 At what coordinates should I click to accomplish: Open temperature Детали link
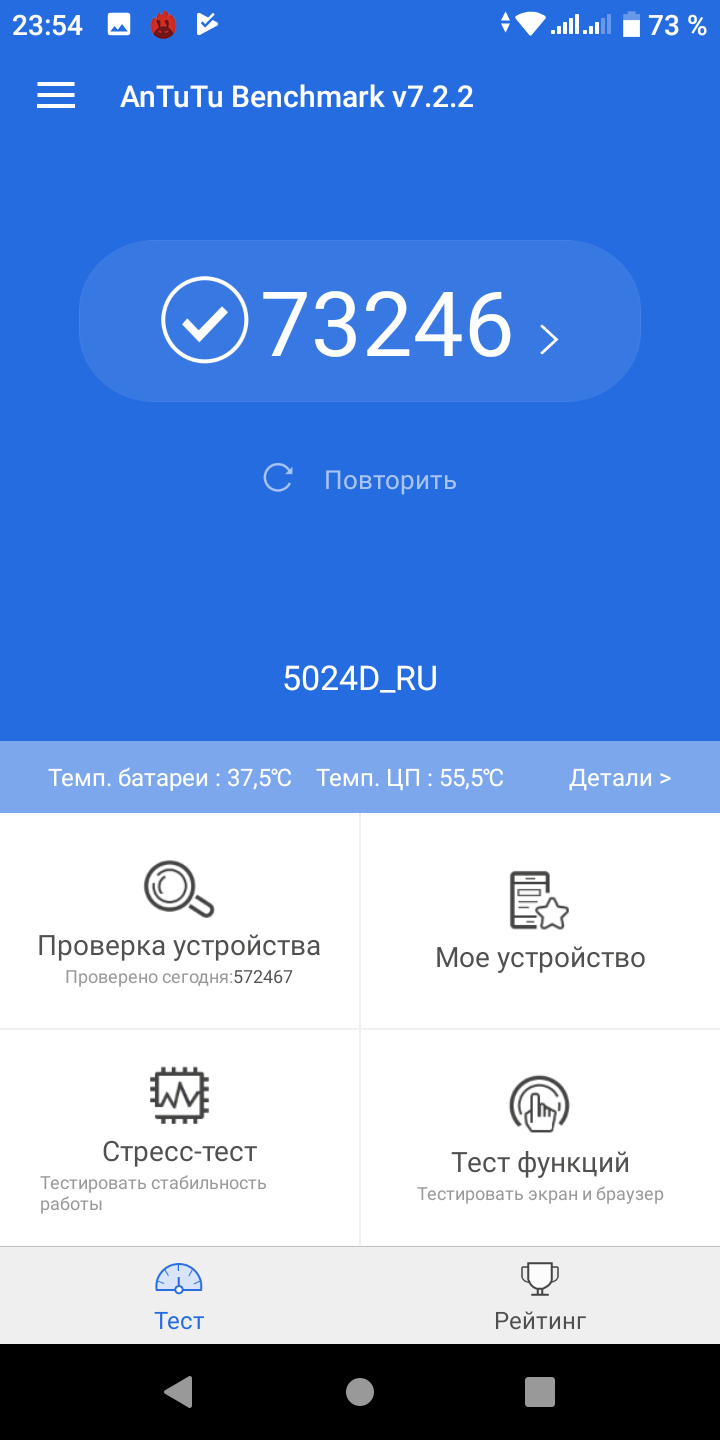[x=619, y=778]
